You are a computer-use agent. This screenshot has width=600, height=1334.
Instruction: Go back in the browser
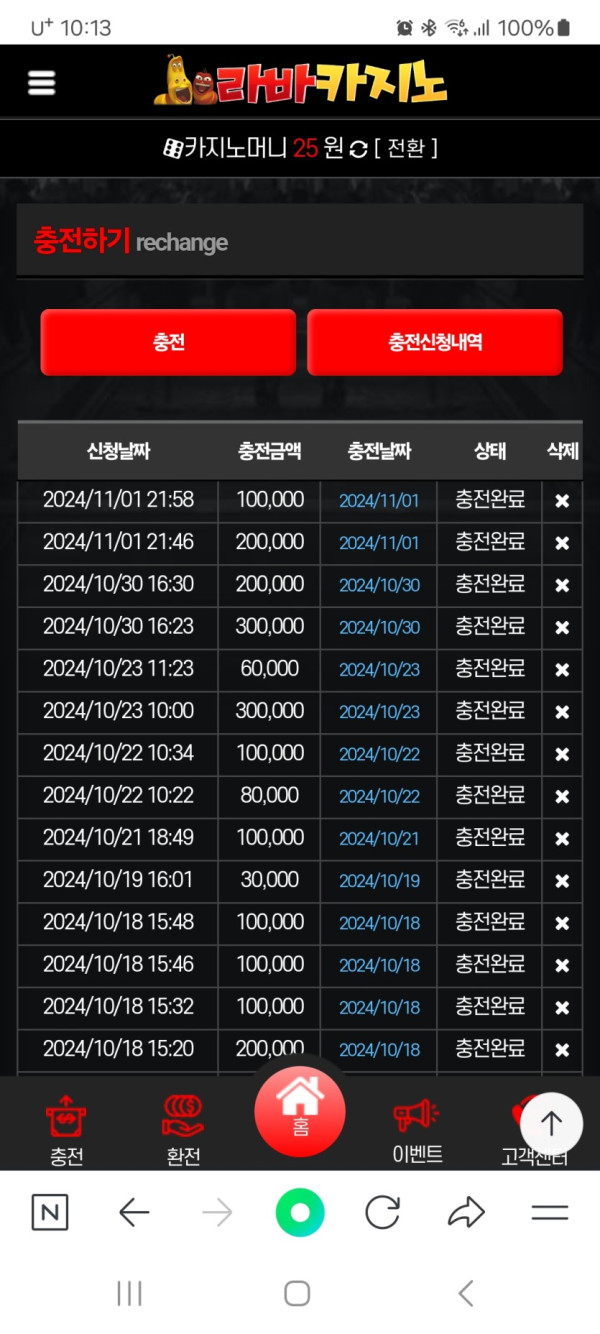coord(134,1213)
